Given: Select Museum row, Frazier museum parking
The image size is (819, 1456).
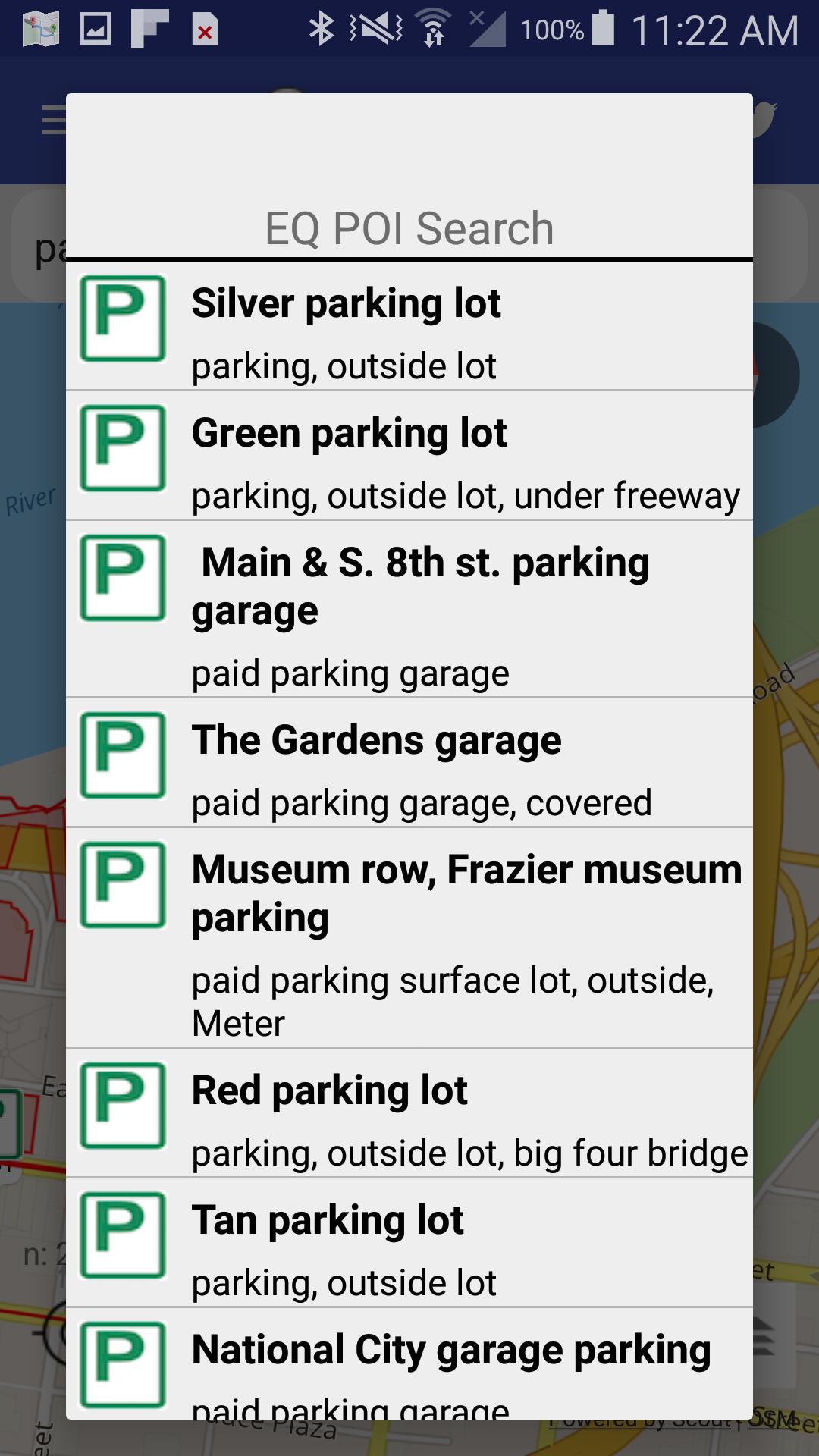Looking at the screenshot, I should click(x=409, y=938).
